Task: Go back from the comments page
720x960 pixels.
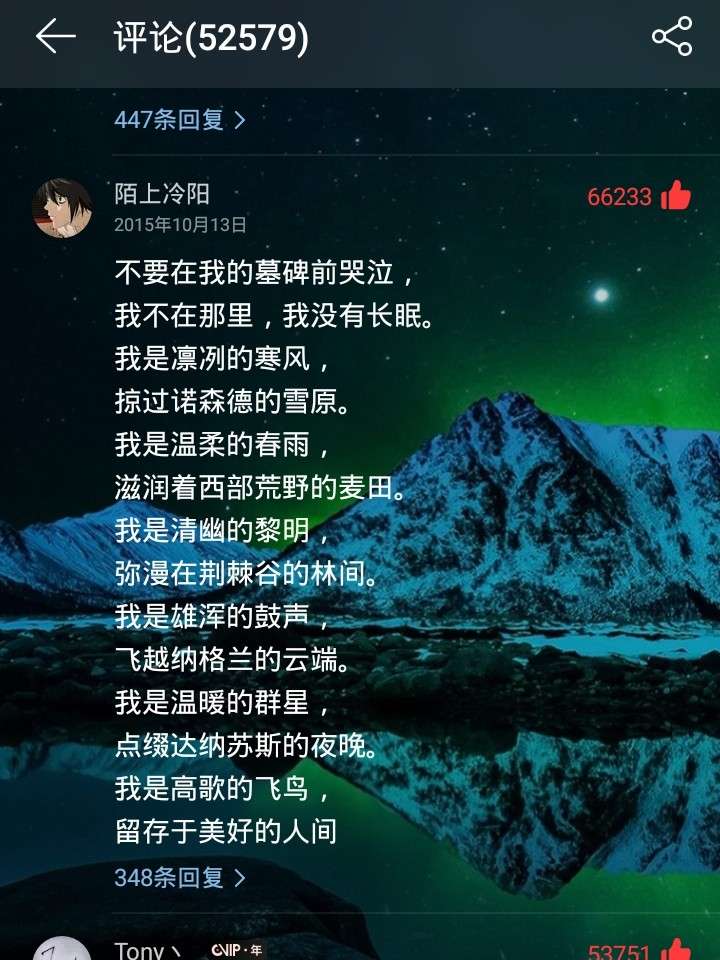Action: 56,38
